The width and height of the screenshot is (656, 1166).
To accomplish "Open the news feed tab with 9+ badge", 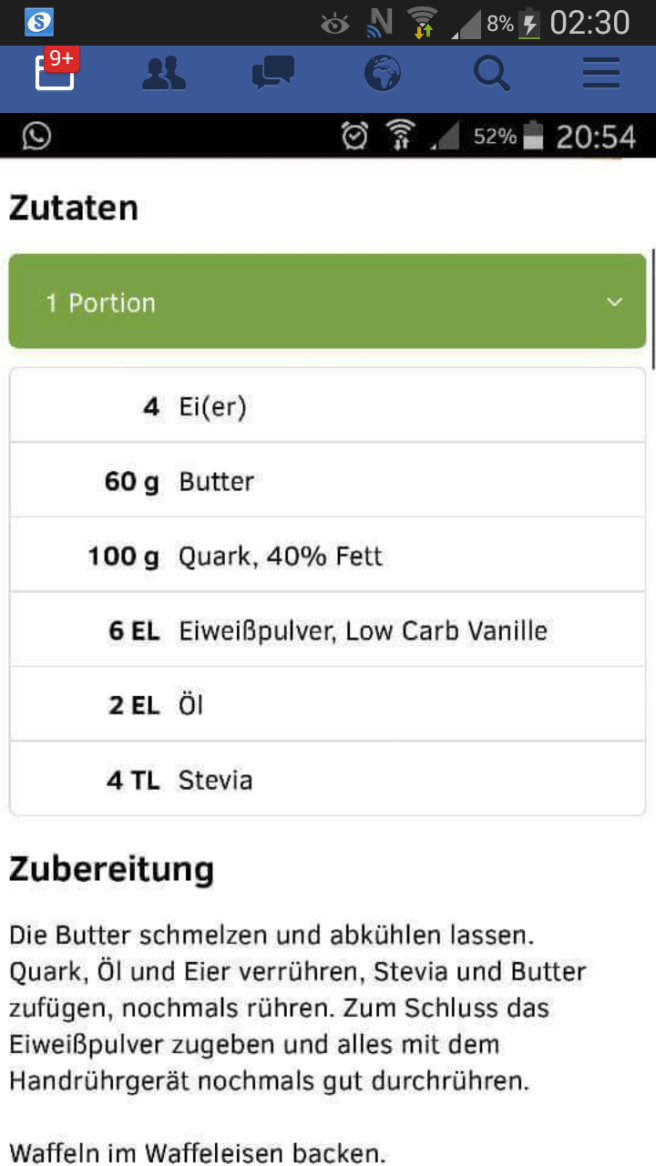I will coord(55,74).
